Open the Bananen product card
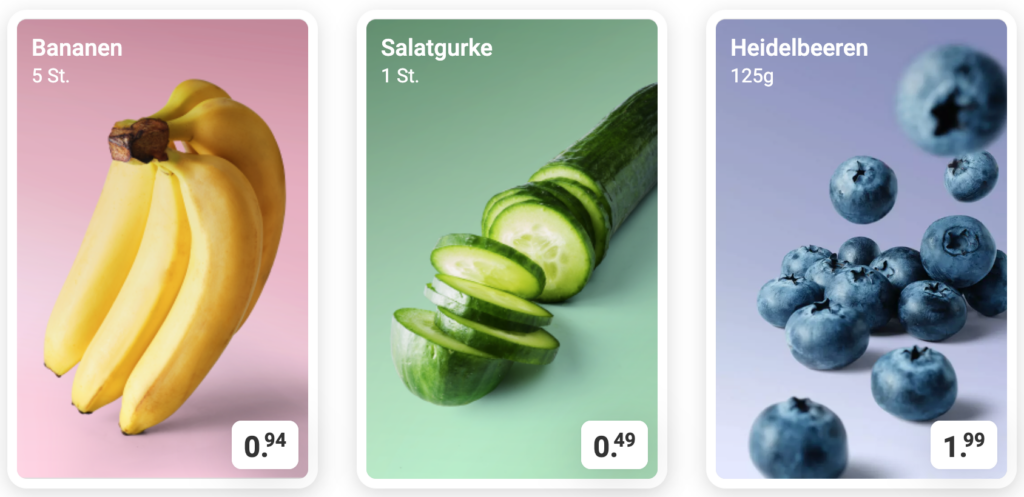Image resolution: width=1024 pixels, height=497 pixels. [x=162, y=250]
